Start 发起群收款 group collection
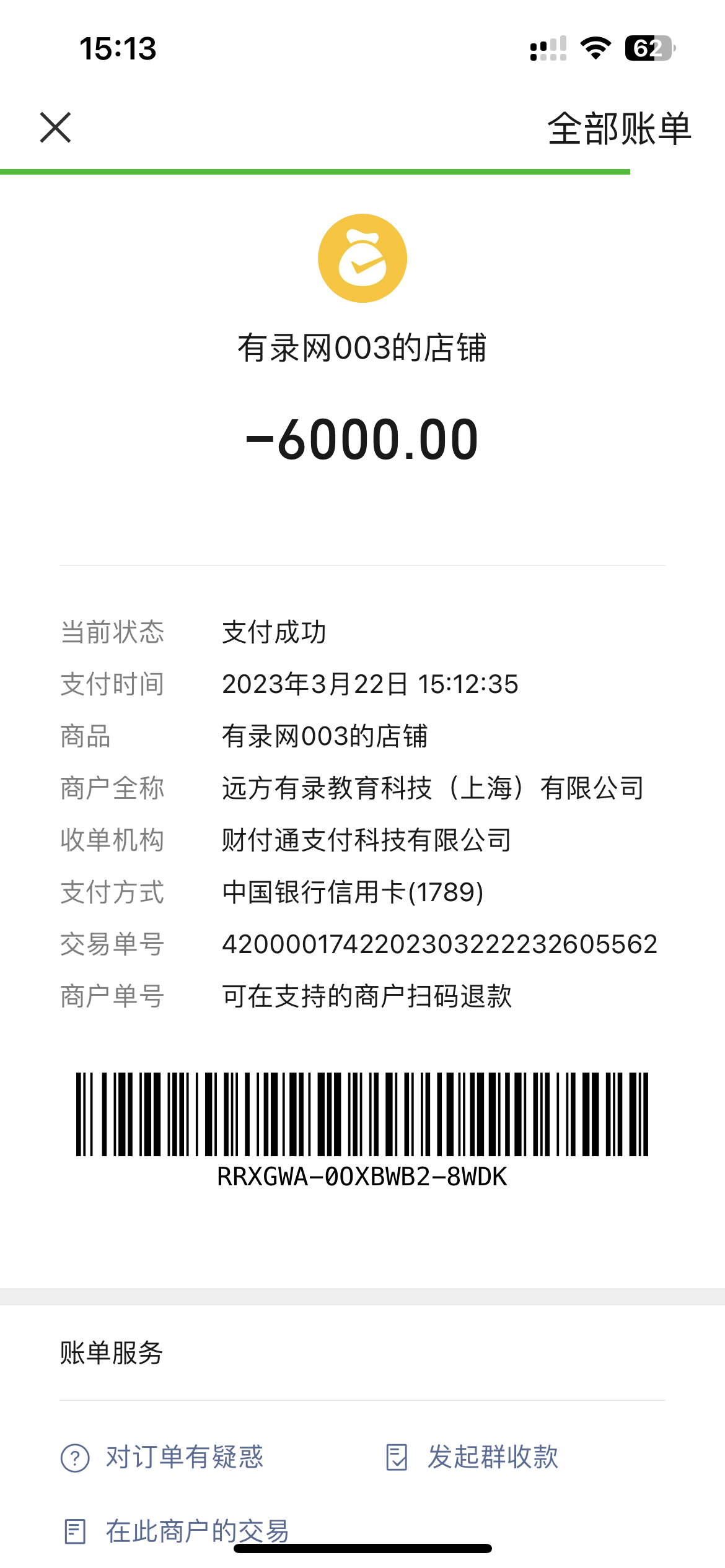The height and width of the screenshot is (1568, 725). (x=472, y=1457)
